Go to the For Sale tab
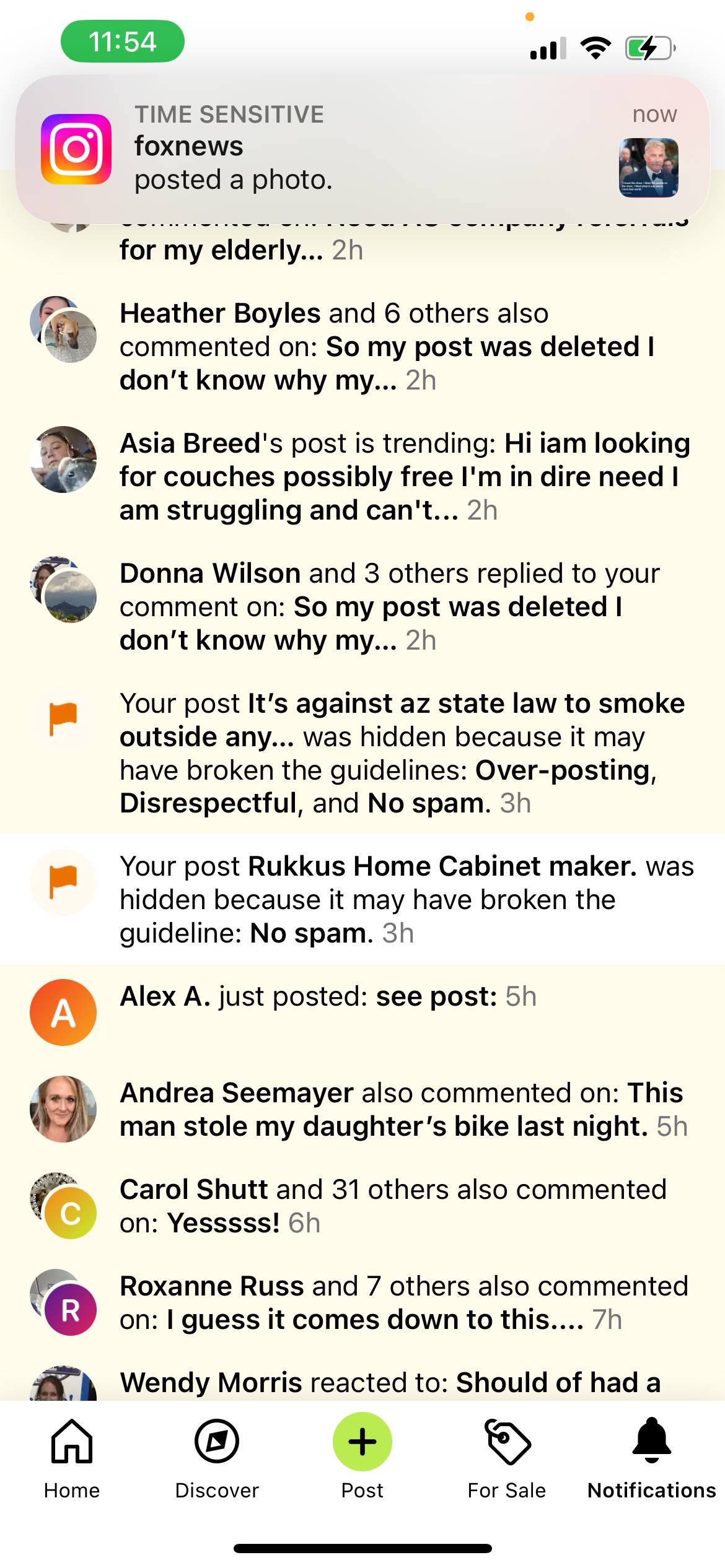The image size is (725, 1568). pos(507,1459)
